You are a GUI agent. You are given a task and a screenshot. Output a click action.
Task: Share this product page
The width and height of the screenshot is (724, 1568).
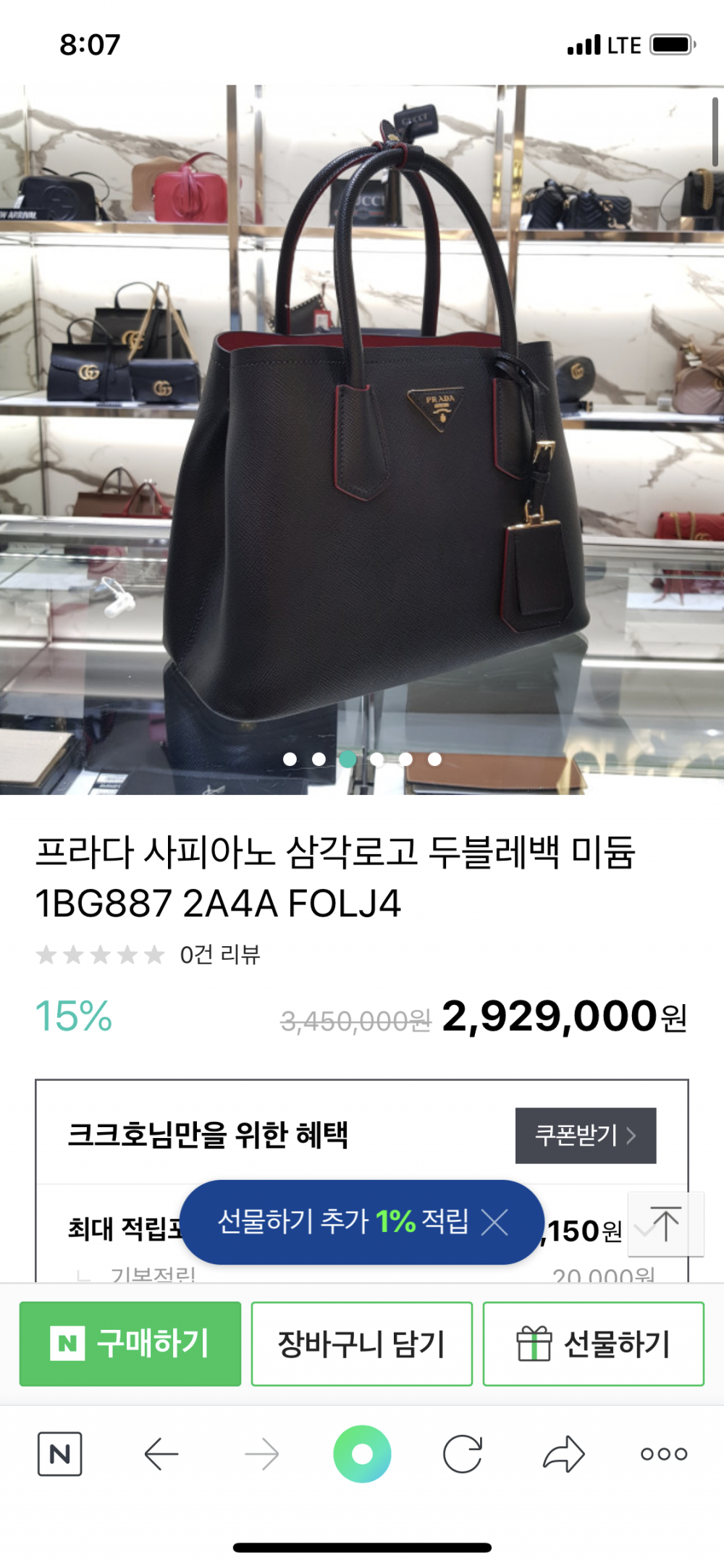[563, 1454]
